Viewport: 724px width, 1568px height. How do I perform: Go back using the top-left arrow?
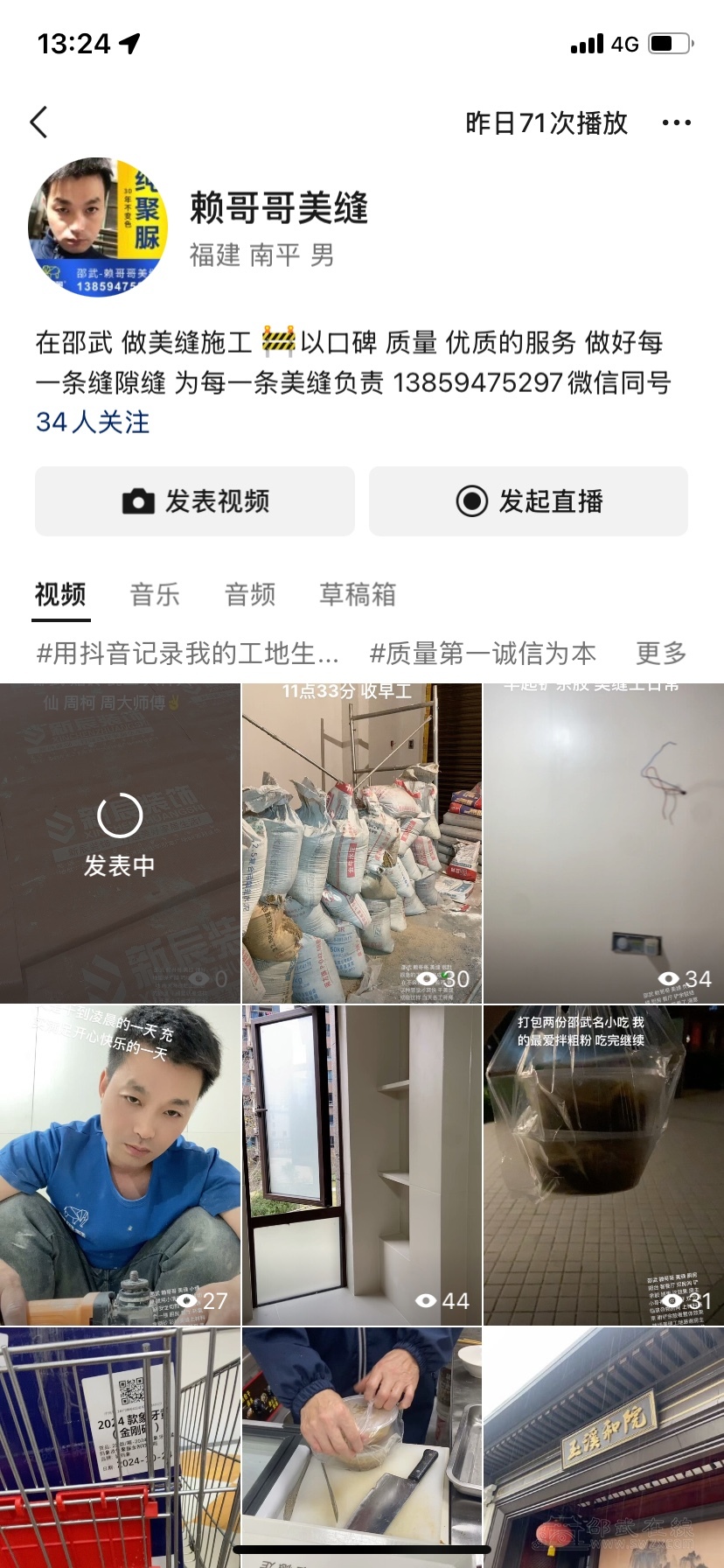39,122
